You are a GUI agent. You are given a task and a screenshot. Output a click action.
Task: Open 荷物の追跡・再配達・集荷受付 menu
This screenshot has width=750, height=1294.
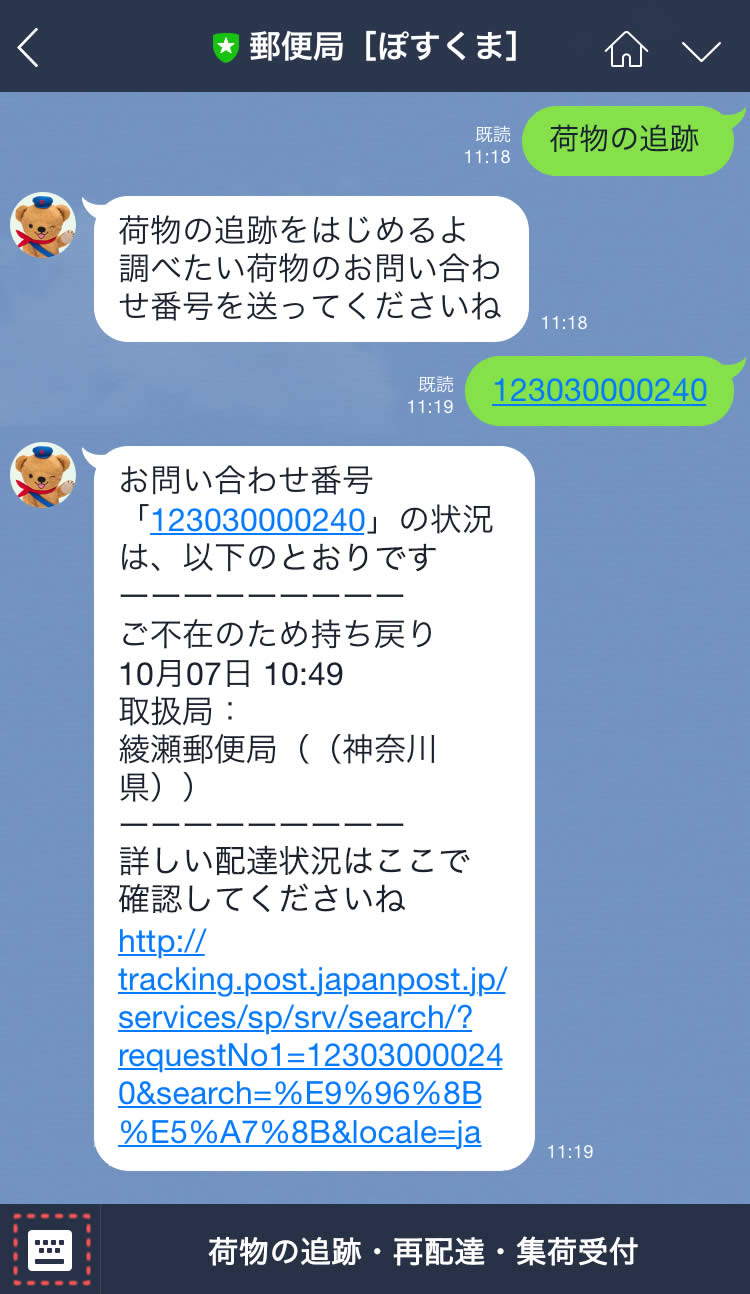coord(423,1251)
